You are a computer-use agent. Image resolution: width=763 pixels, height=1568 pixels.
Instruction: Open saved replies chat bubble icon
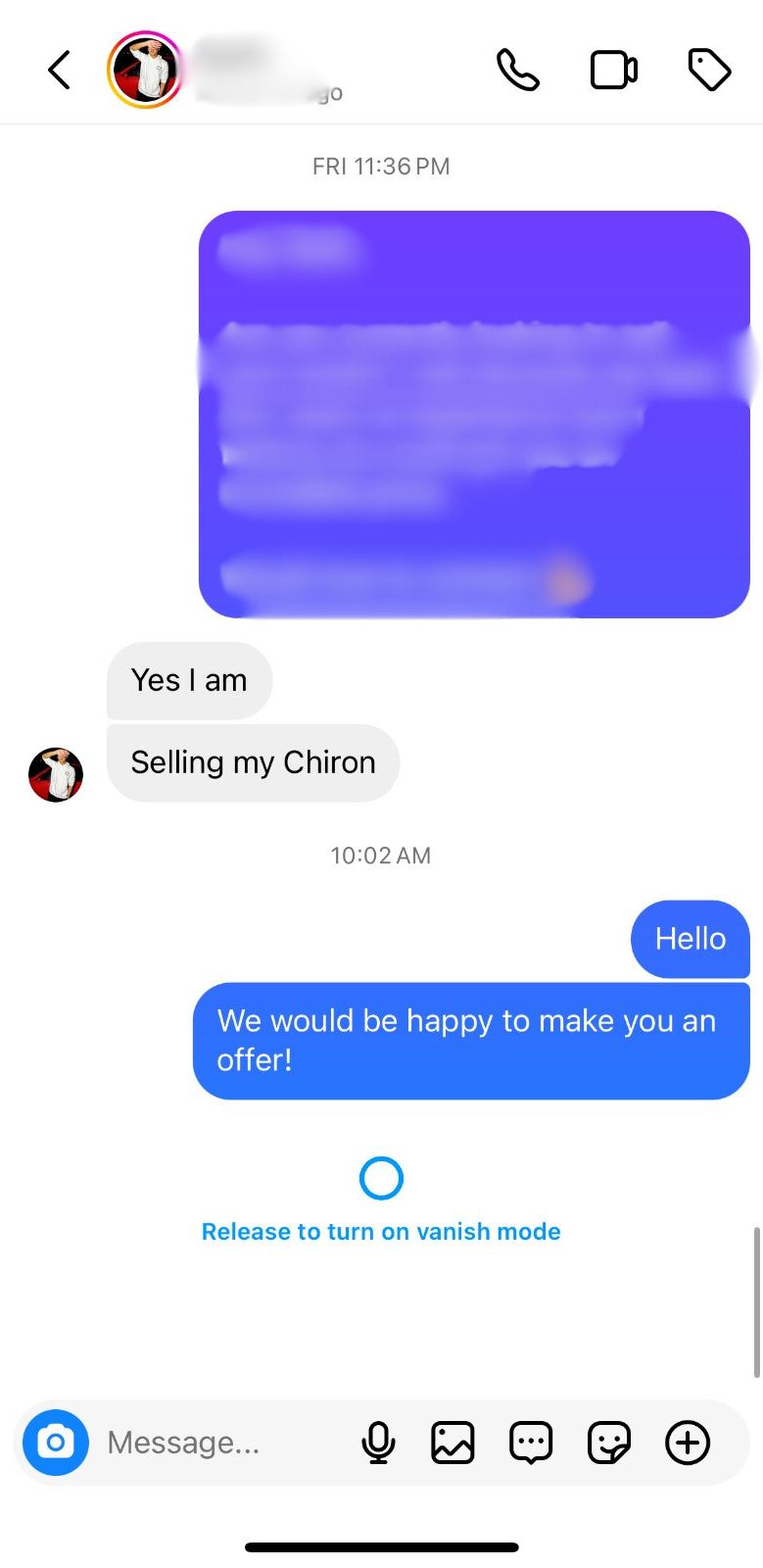coord(531,1443)
